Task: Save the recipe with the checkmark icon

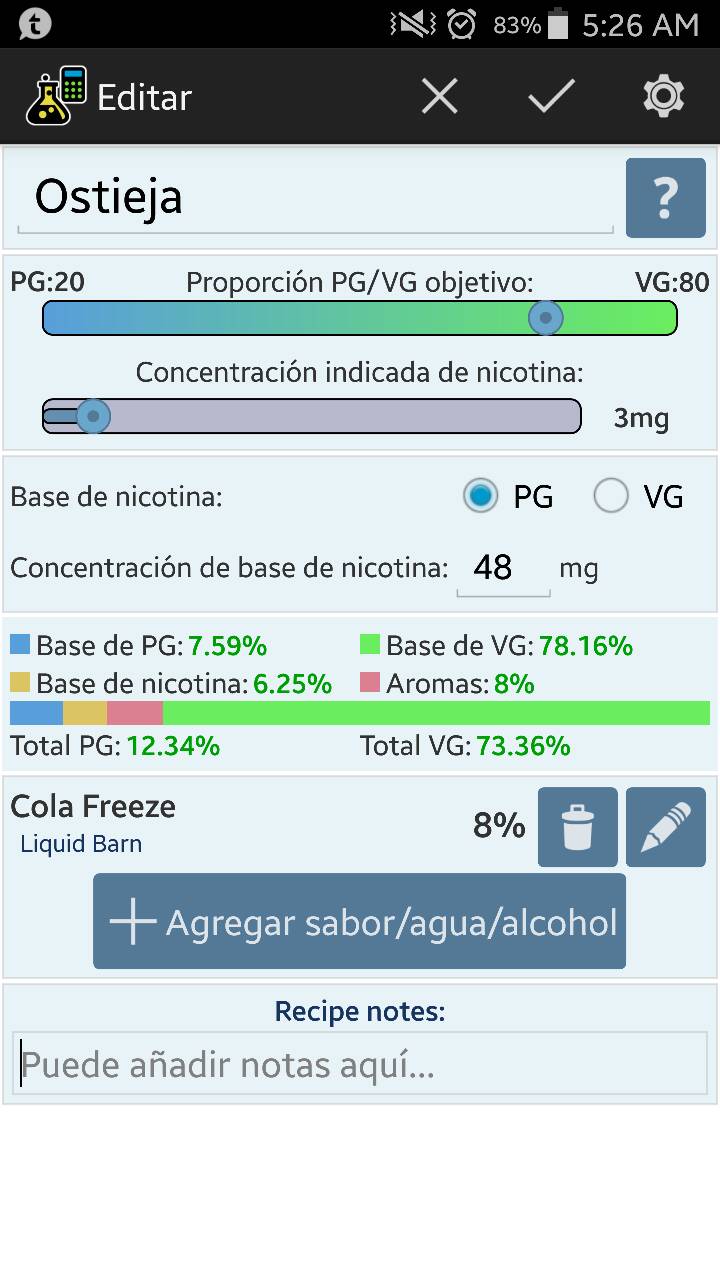Action: click(x=551, y=96)
